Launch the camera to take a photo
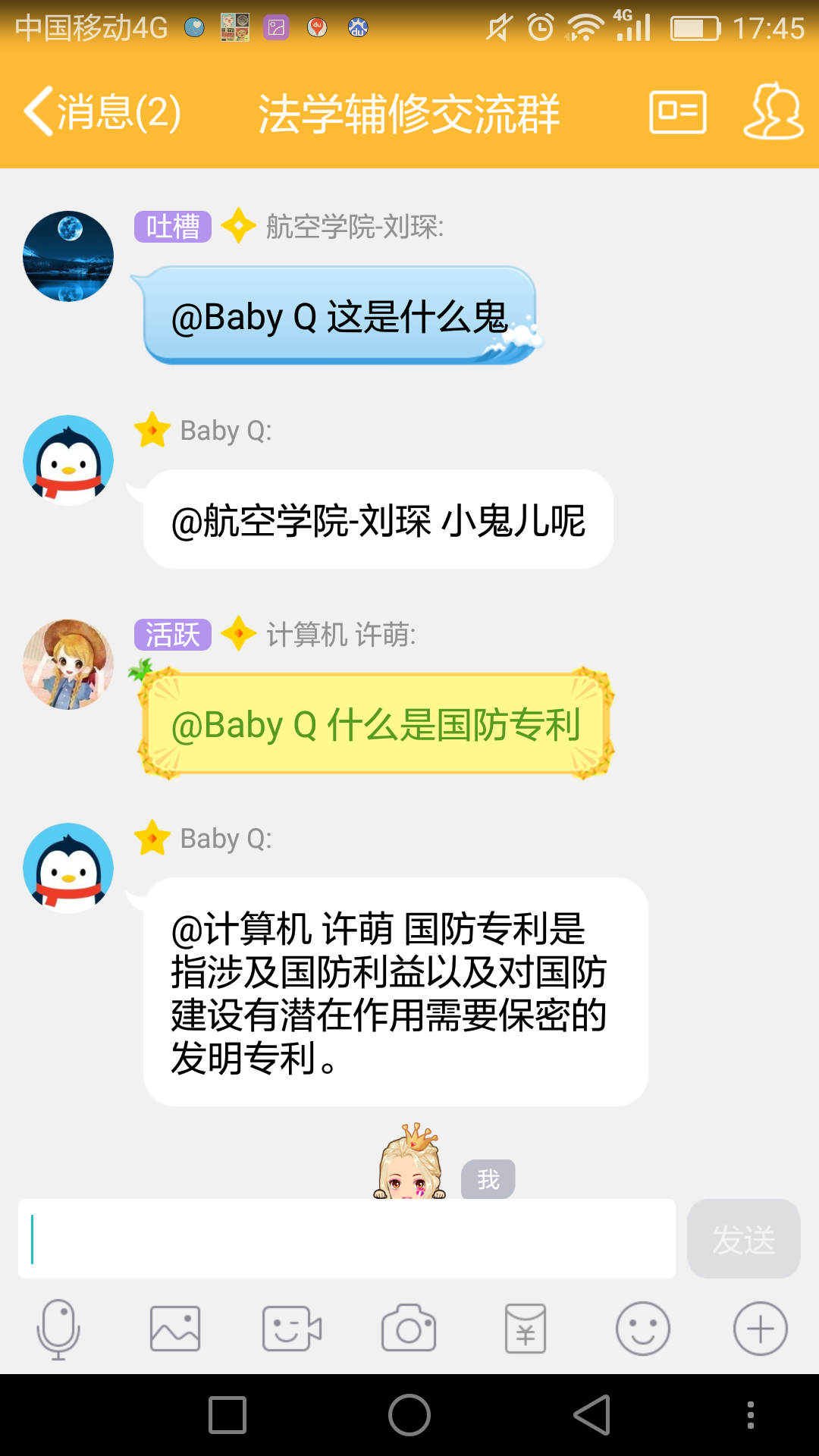Screen dimensions: 819x1456 coord(409,1329)
